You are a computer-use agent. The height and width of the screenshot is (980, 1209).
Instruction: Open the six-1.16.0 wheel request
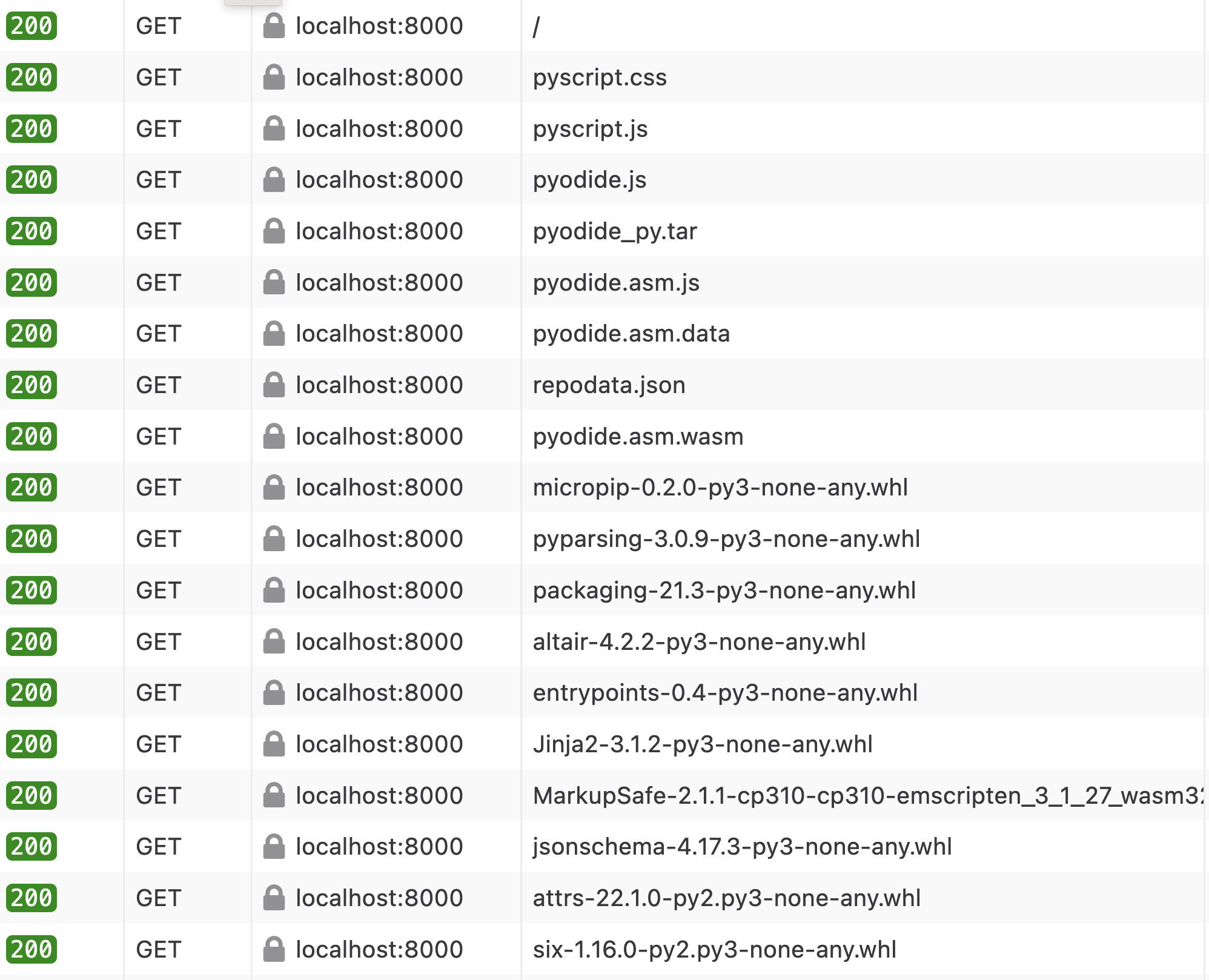coord(714,950)
